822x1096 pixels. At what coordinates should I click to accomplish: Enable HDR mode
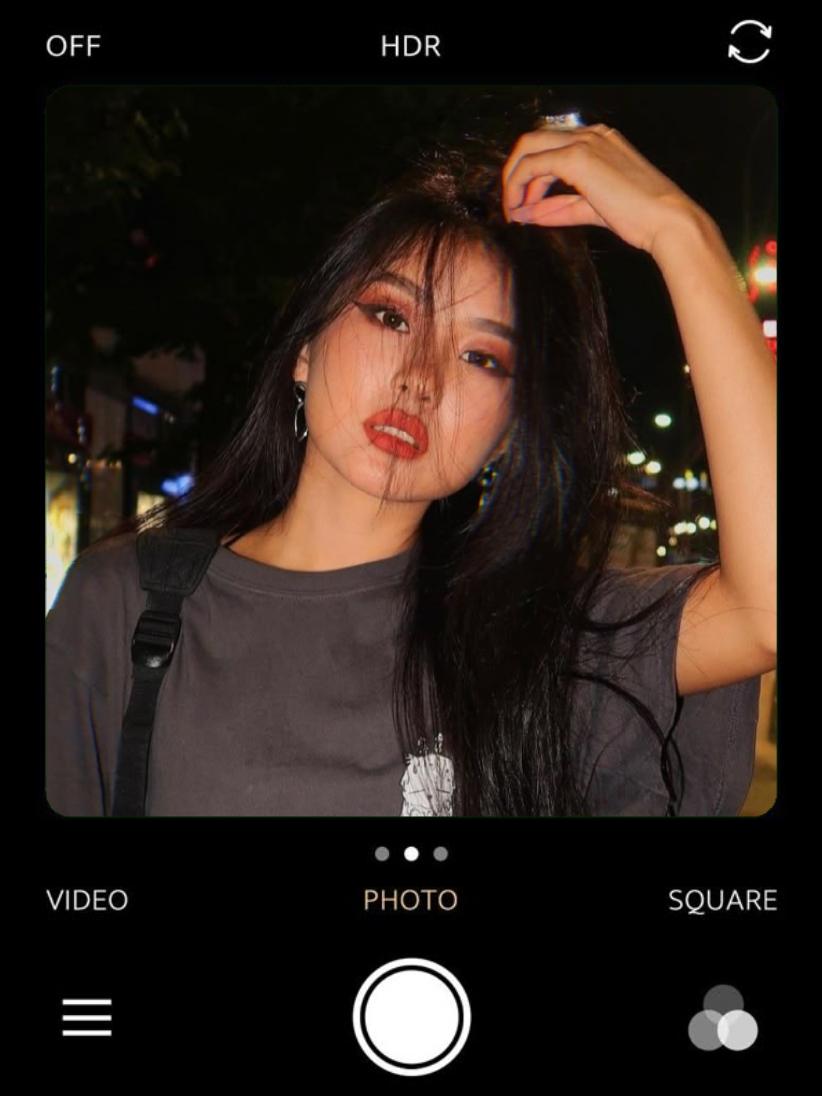tap(410, 46)
